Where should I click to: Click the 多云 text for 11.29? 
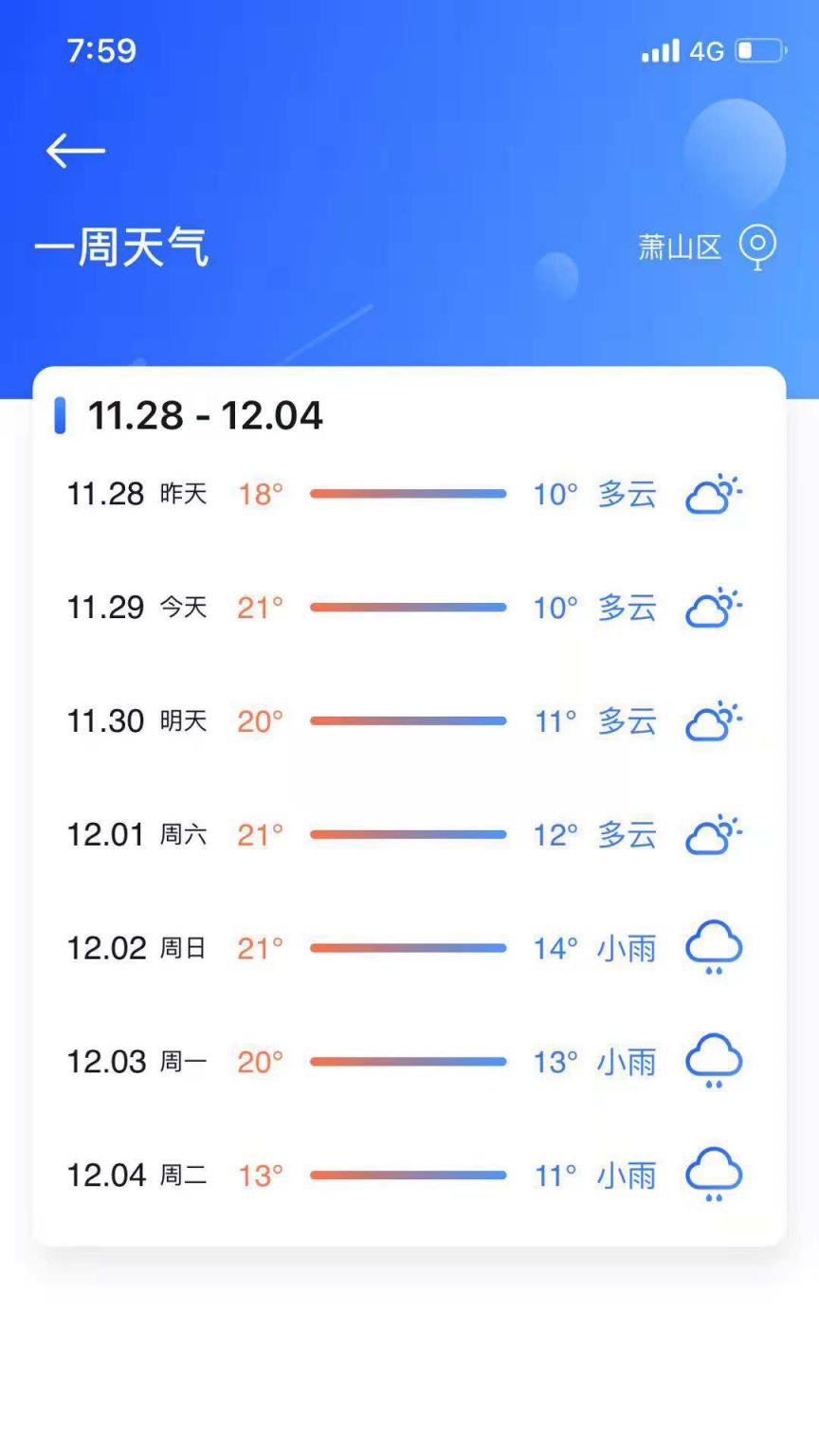click(628, 608)
